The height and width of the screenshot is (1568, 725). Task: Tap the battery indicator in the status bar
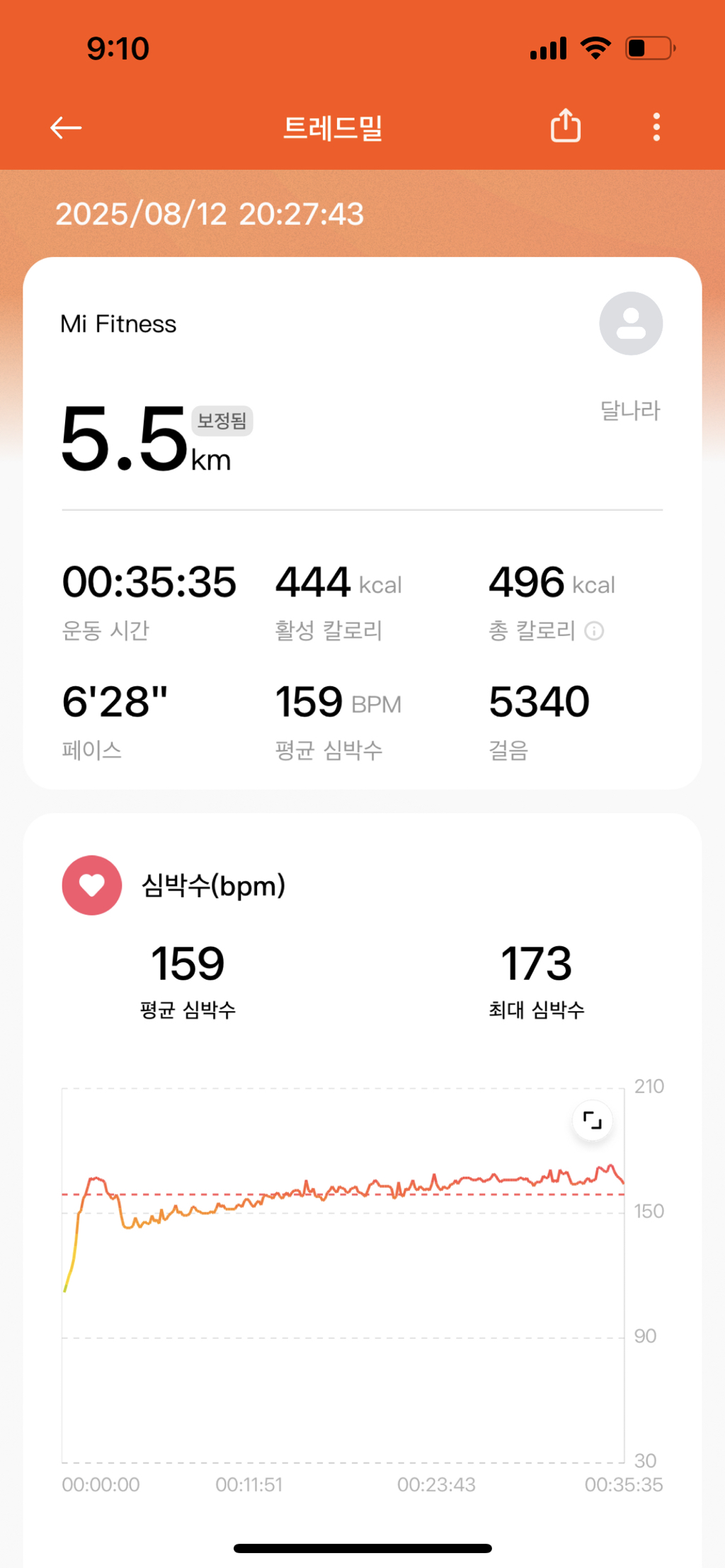pyautogui.click(x=649, y=47)
